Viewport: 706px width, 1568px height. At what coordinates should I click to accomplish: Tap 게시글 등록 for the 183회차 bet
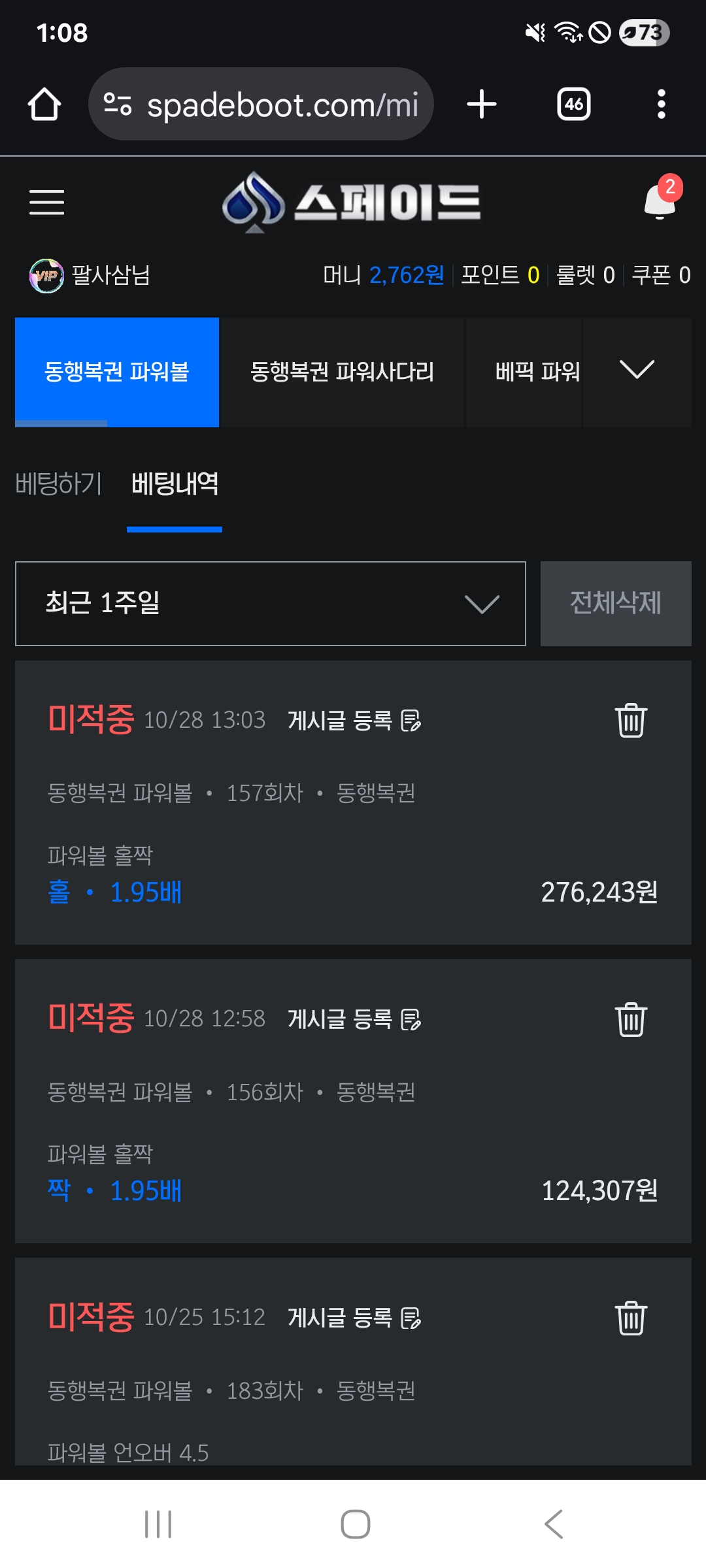coord(354,1318)
